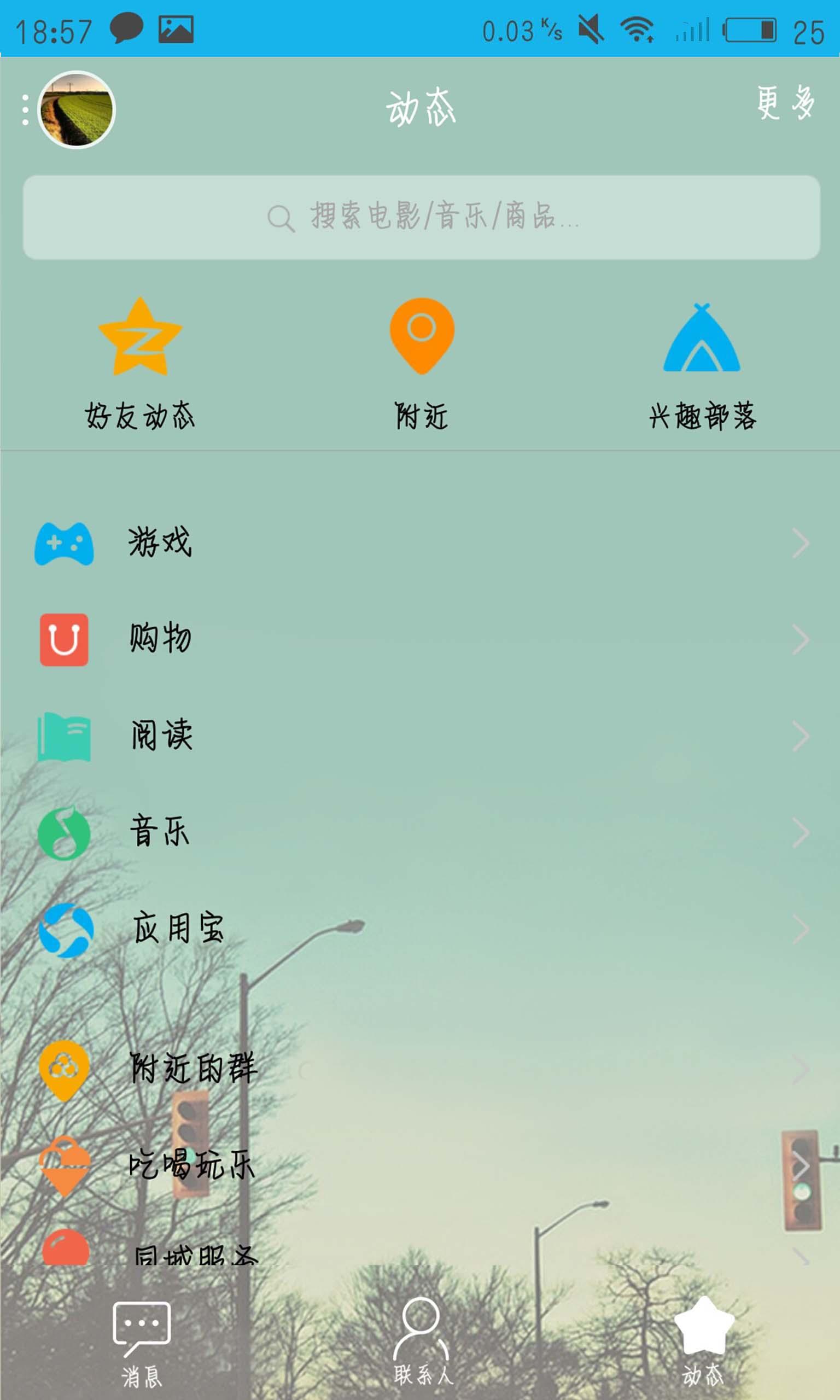Open 附近的群 nearby groups
The height and width of the screenshot is (1400, 840).
(420, 1069)
